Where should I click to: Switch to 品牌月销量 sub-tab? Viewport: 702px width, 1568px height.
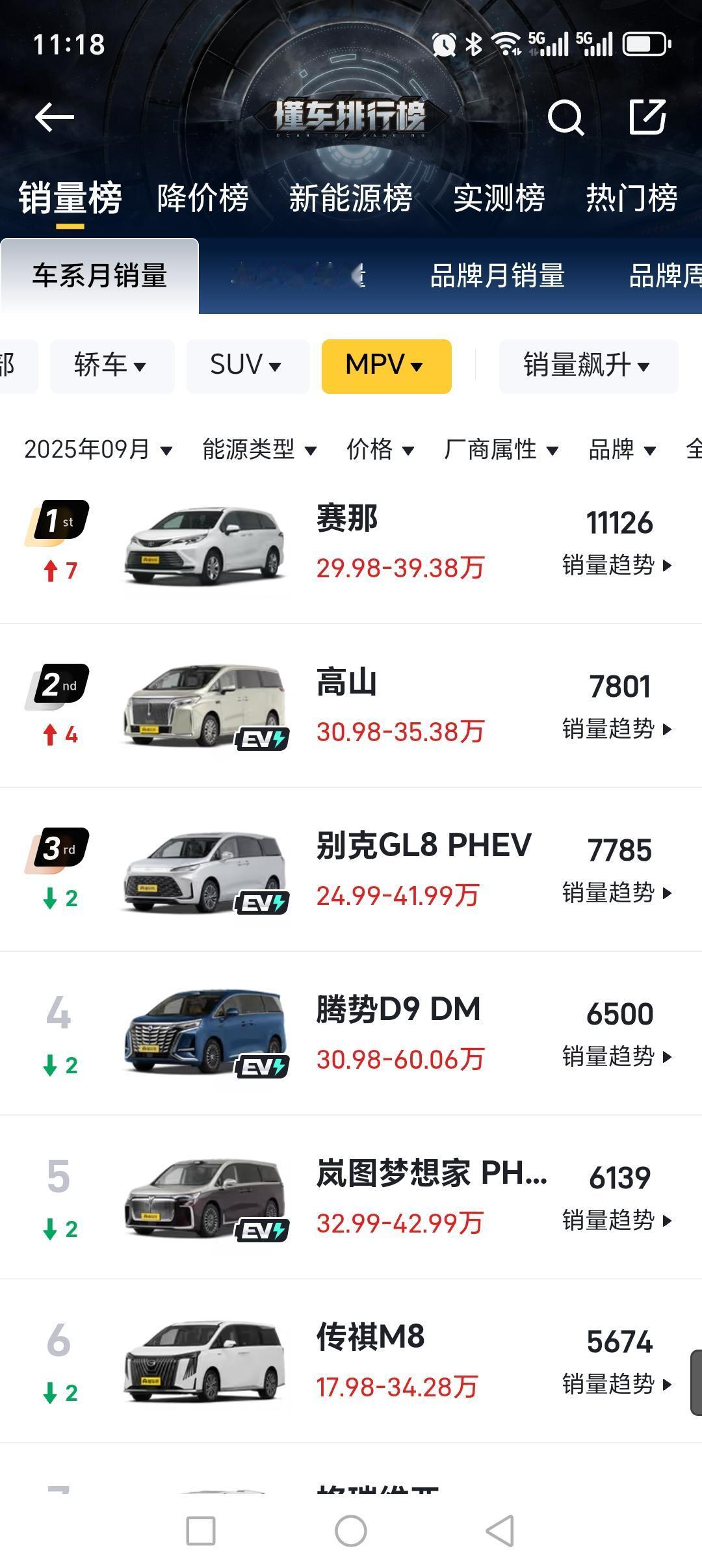pos(497,276)
